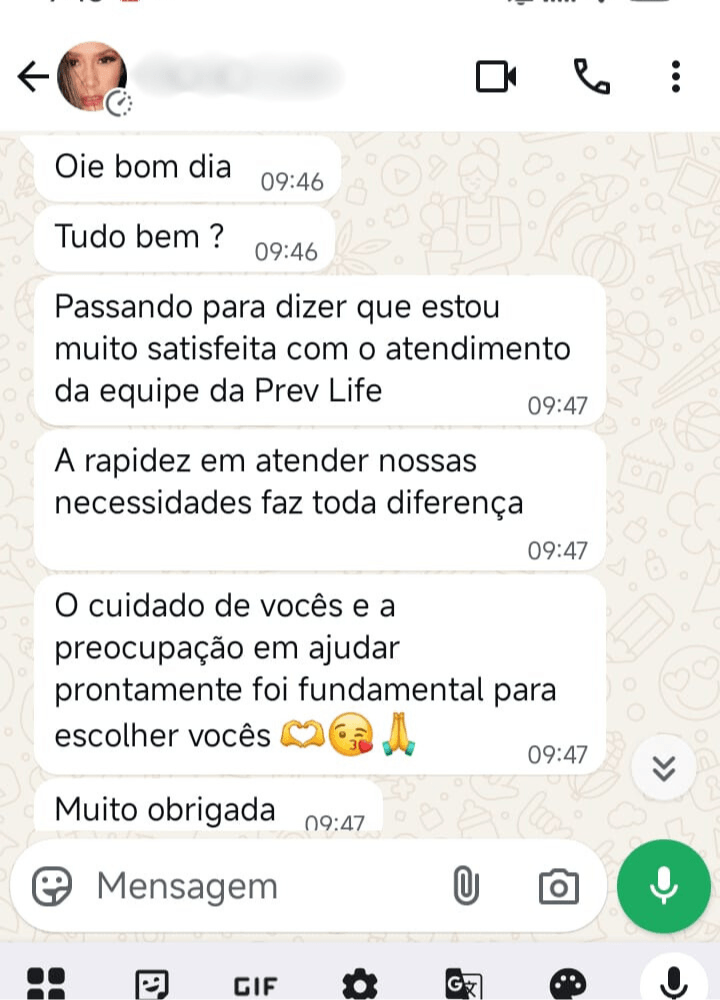Open the keyboard's four-square apps menu

click(x=45, y=985)
